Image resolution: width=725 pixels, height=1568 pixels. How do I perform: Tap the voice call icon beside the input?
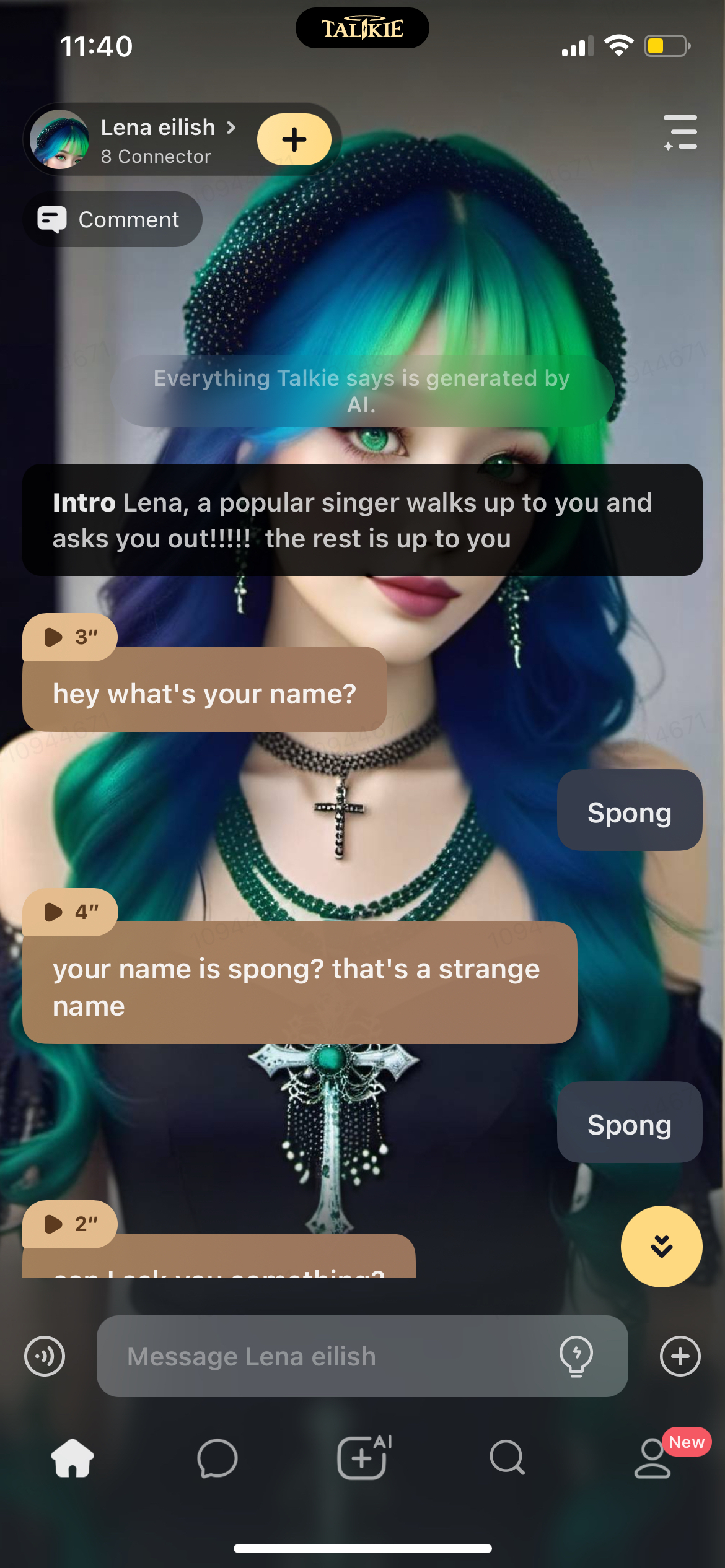(45, 1356)
